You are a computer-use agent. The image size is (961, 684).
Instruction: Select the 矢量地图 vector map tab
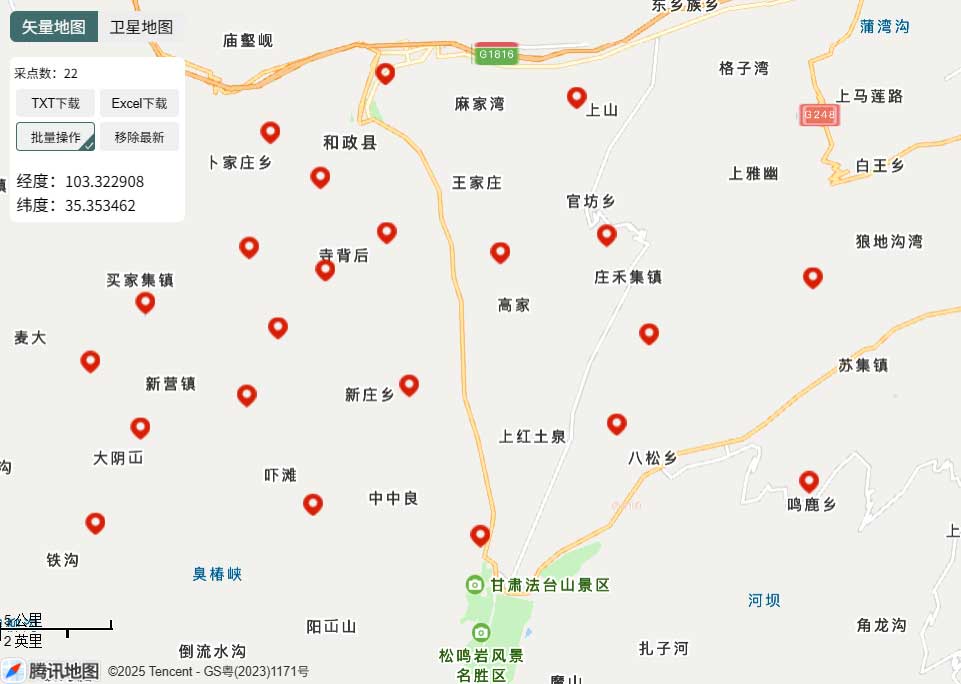point(54,27)
